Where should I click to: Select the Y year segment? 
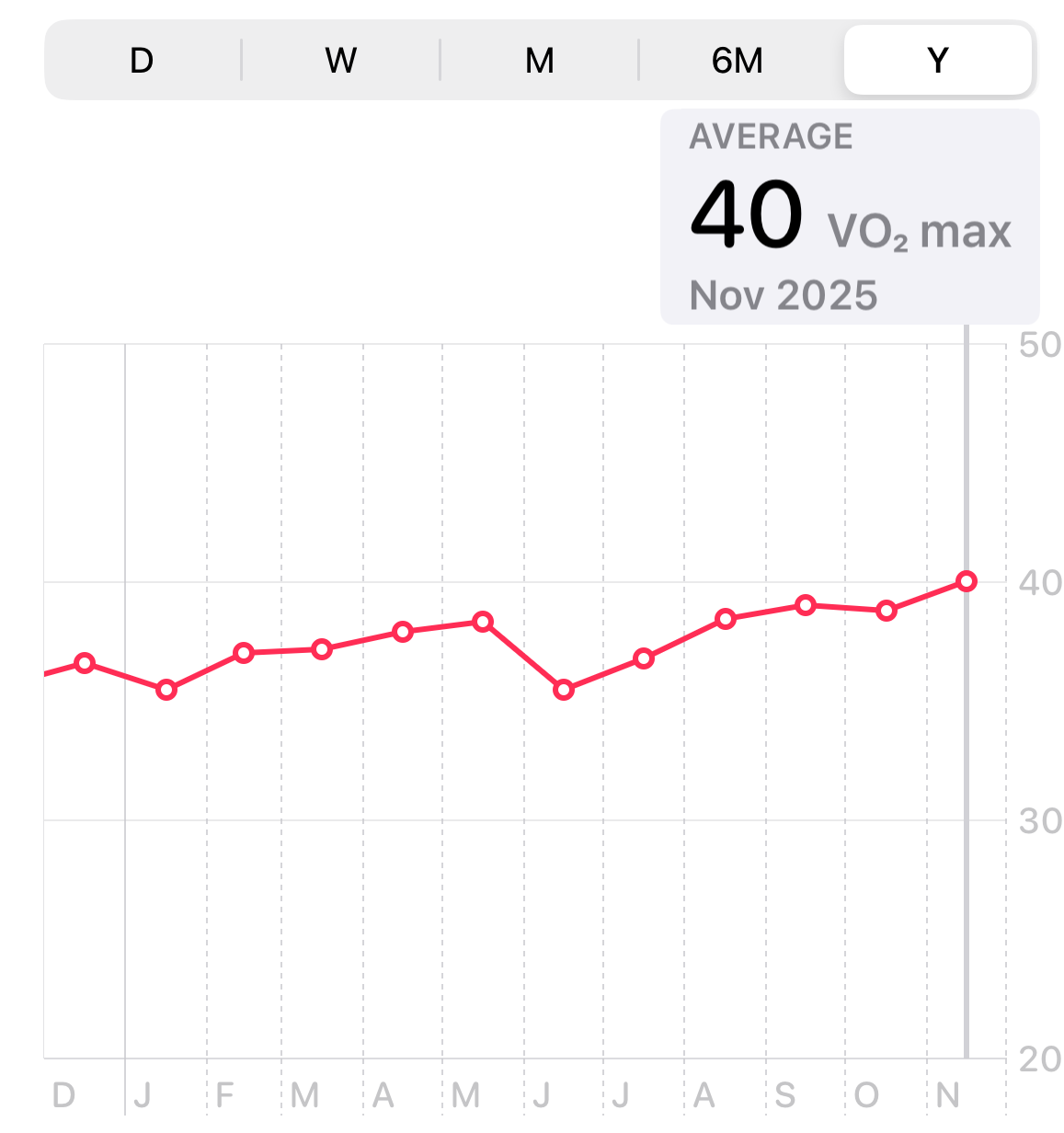pos(937,61)
